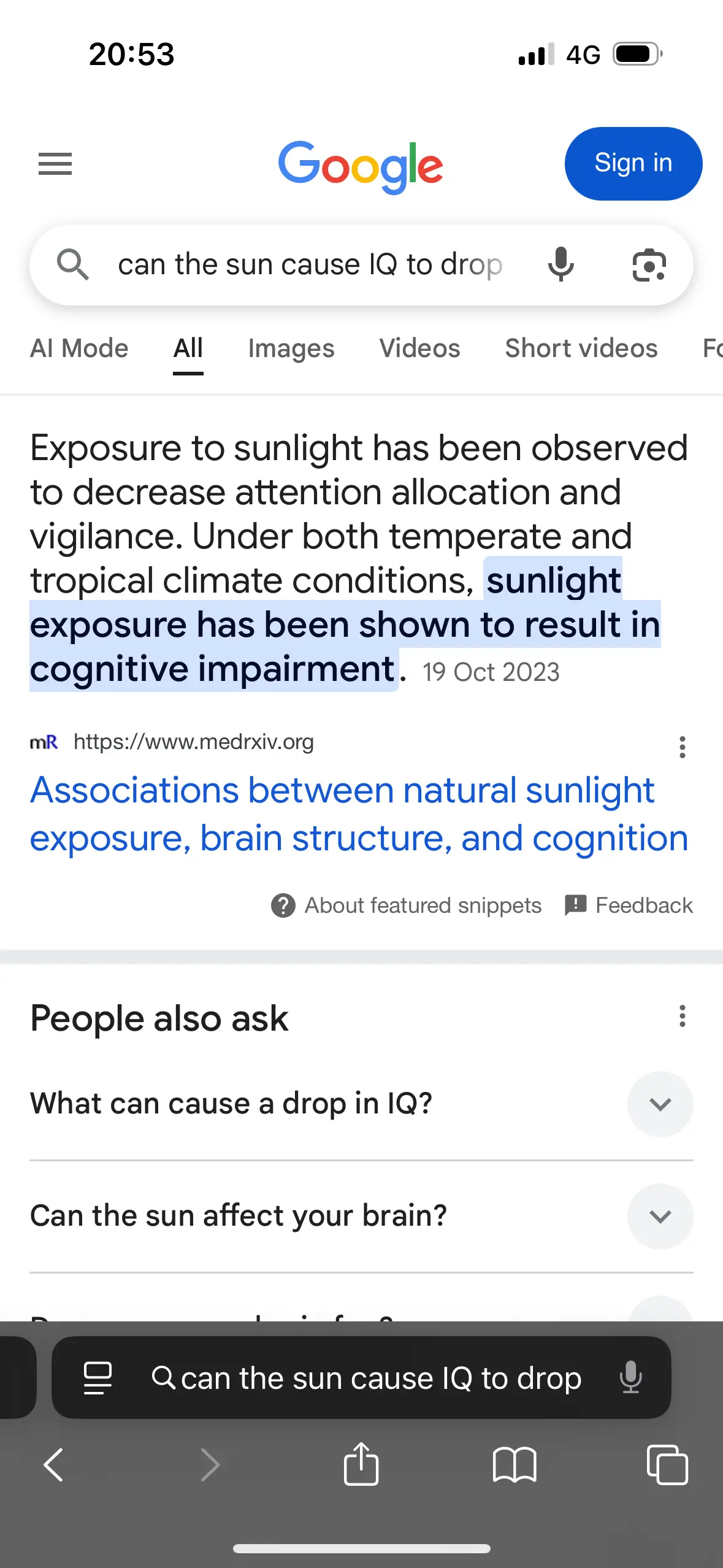Image resolution: width=723 pixels, height=1568 pixels.
Task: Open options for the medrxiv.org result
Action: 682,747
